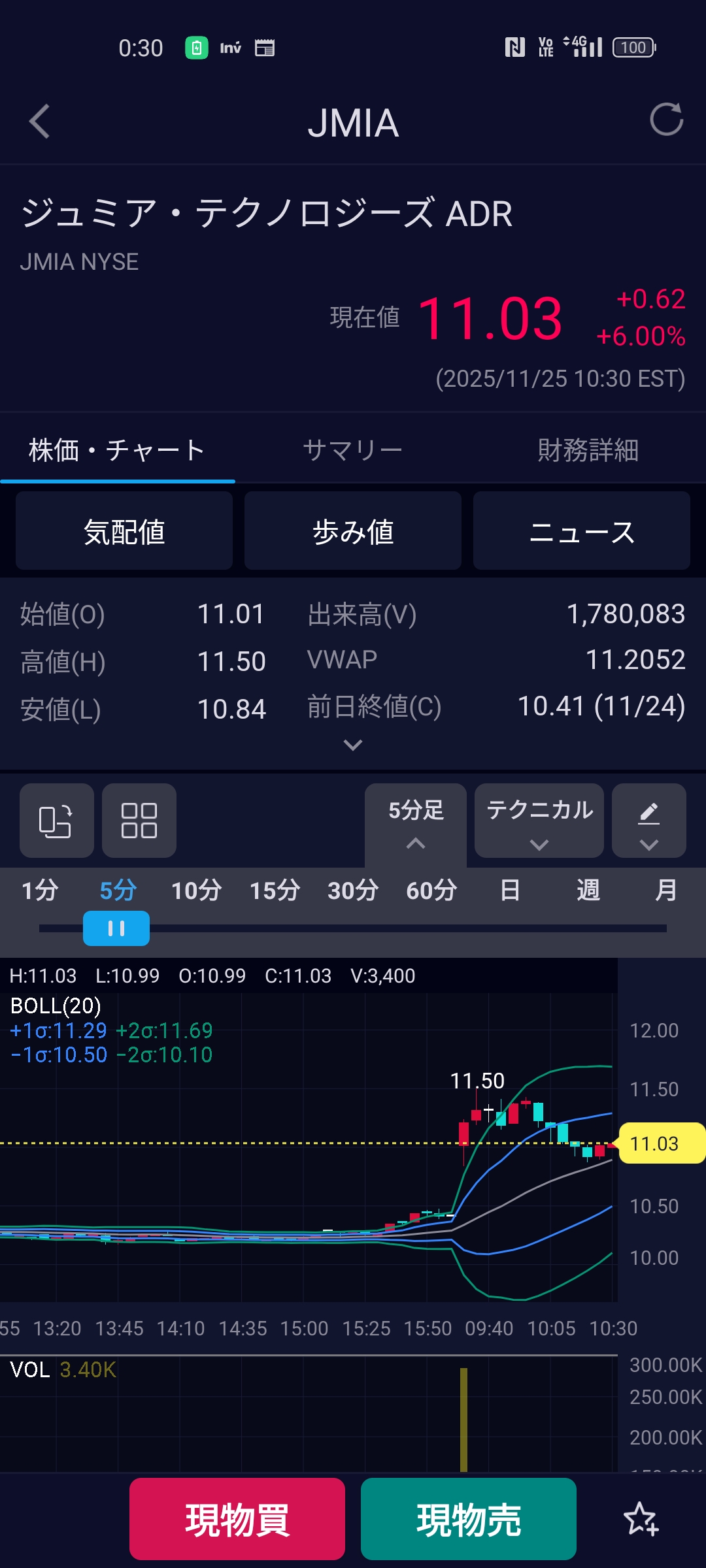Screen dimensions: 706x1568
Task: Switch to the サマリー tab
Action: (x=352, y=450)
